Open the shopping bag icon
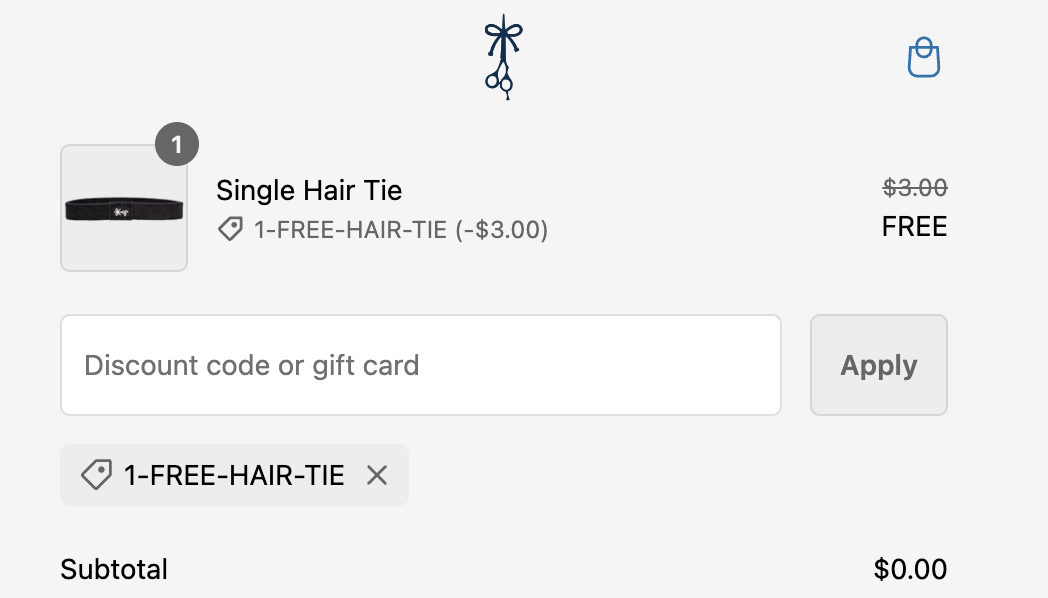 tap(924, 59)
